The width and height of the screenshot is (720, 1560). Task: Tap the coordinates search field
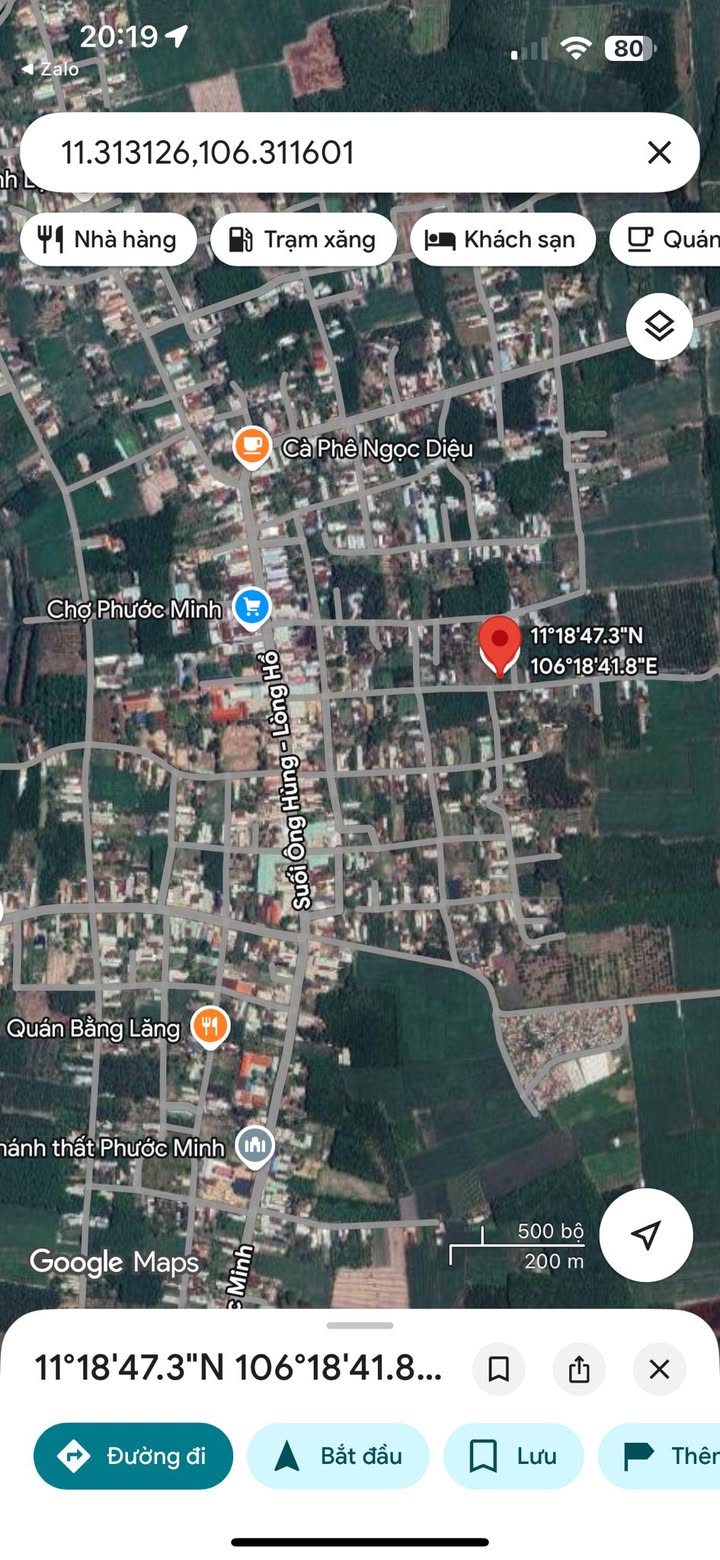click(x=330, y=153)
